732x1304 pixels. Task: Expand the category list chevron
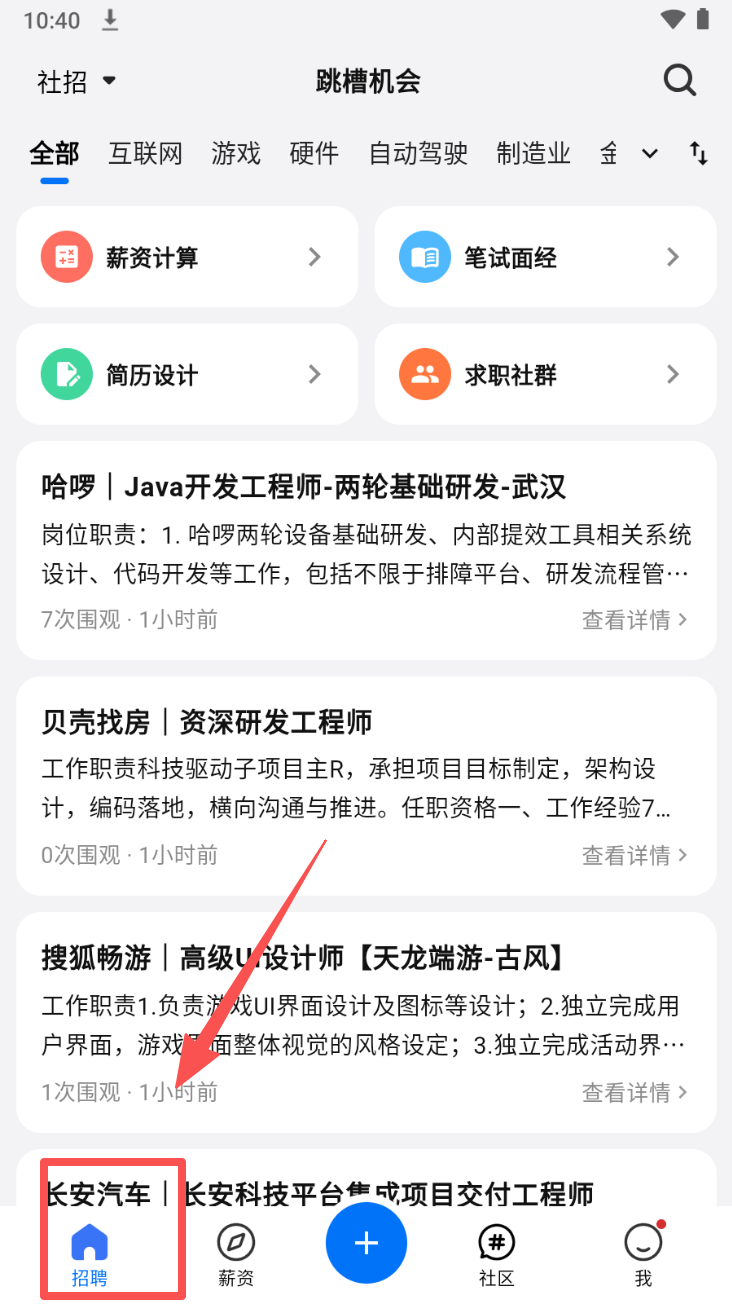[650, 153]
